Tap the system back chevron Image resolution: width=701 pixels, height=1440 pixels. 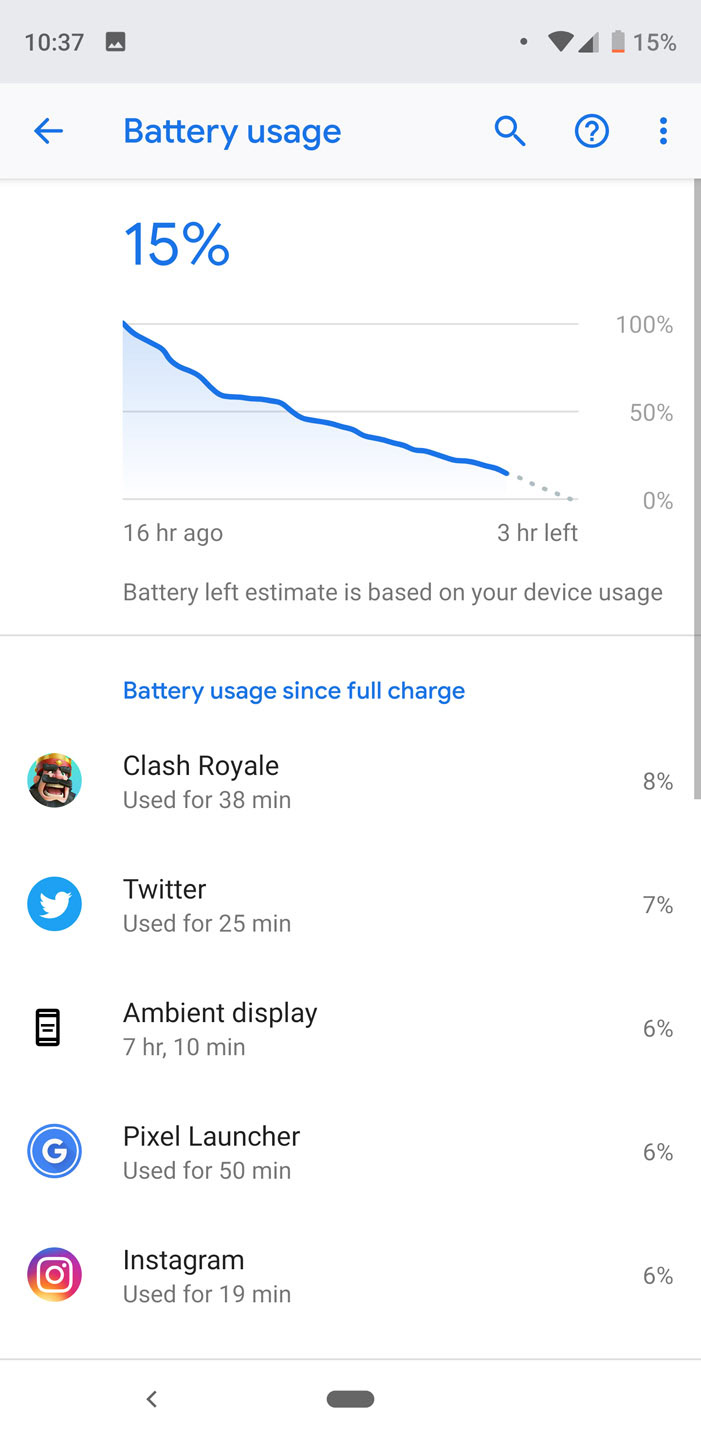[152, 1399]
